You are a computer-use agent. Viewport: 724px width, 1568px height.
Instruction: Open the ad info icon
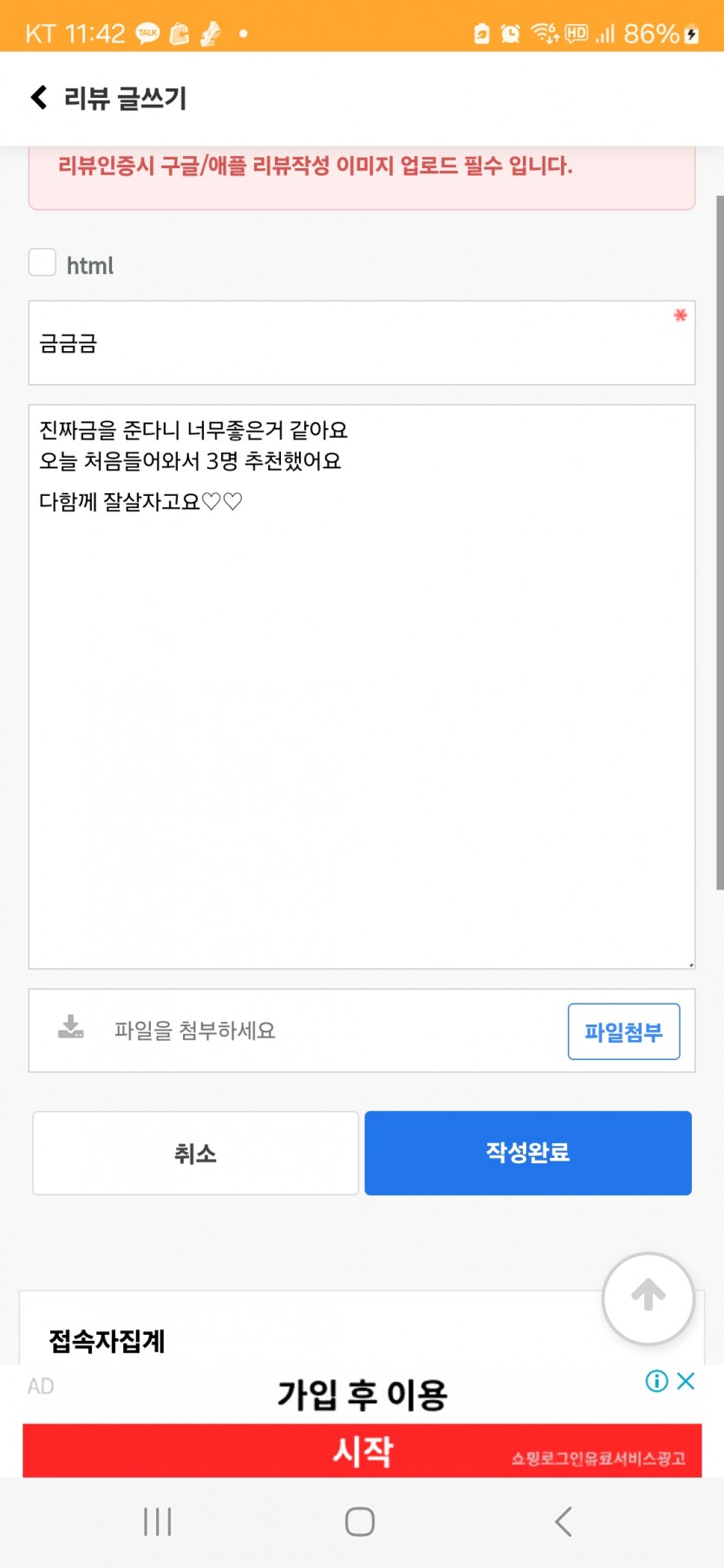(x=656, y=1381)
